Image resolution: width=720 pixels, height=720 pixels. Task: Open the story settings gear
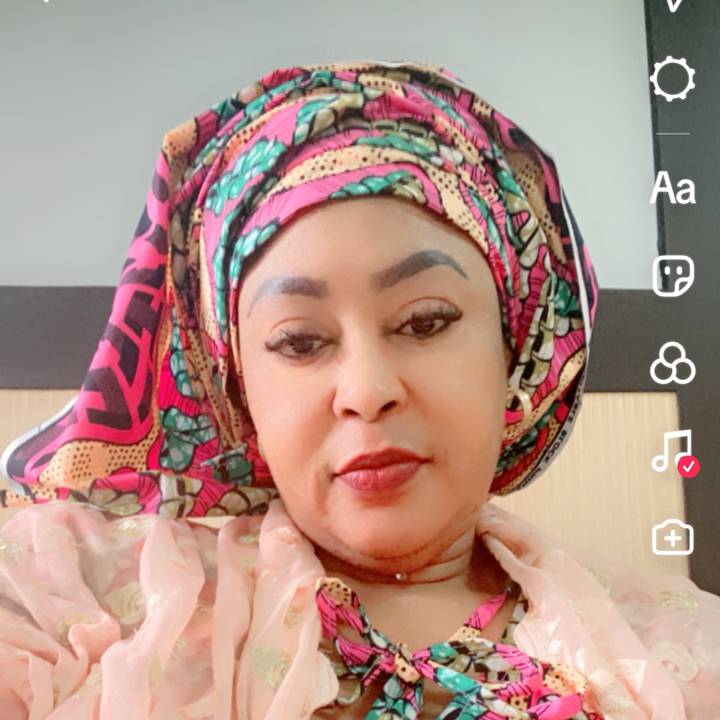tap(672, 78)
